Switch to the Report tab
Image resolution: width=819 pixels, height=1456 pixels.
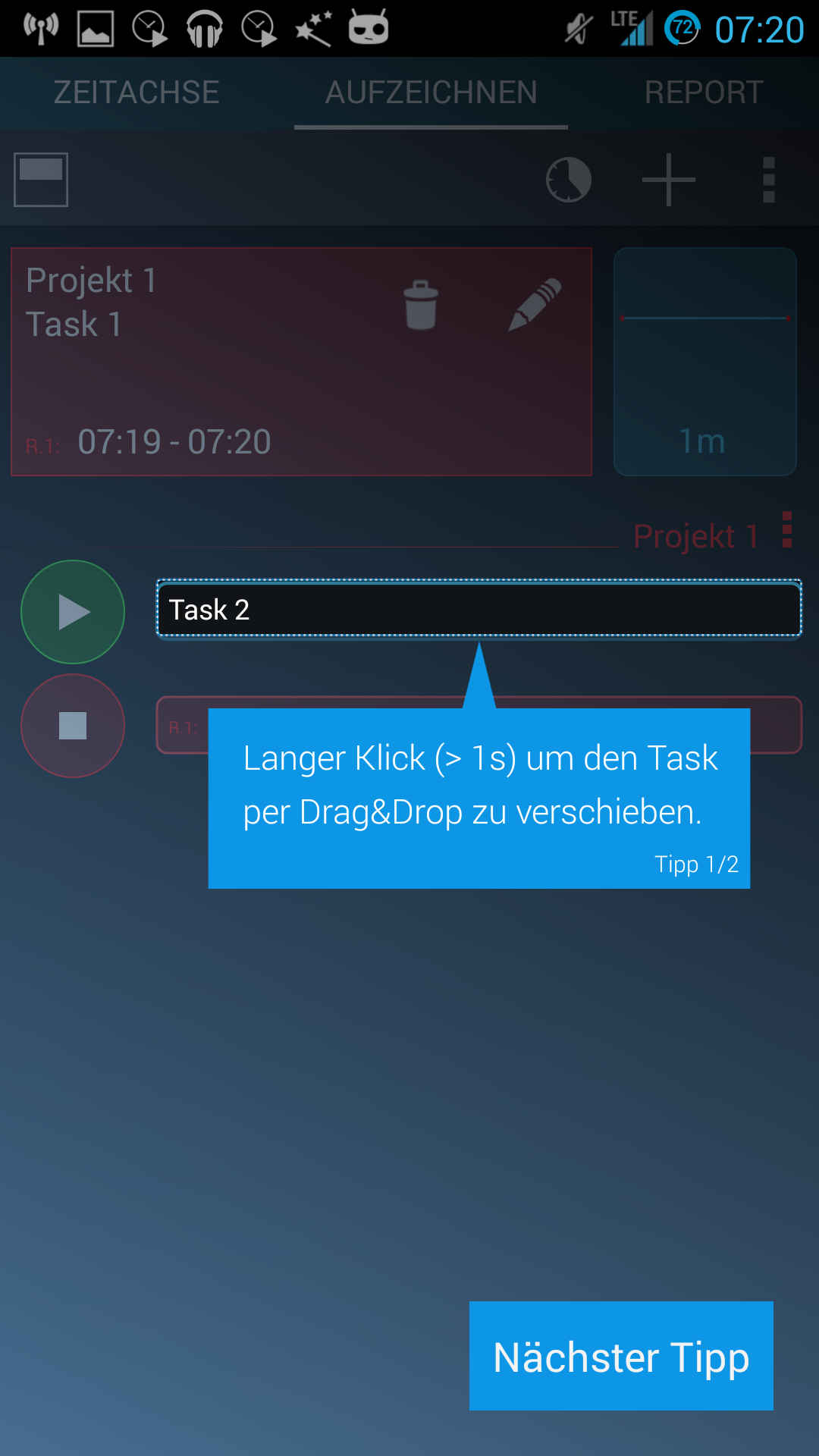pyautogui.click(x=703, y=93)
